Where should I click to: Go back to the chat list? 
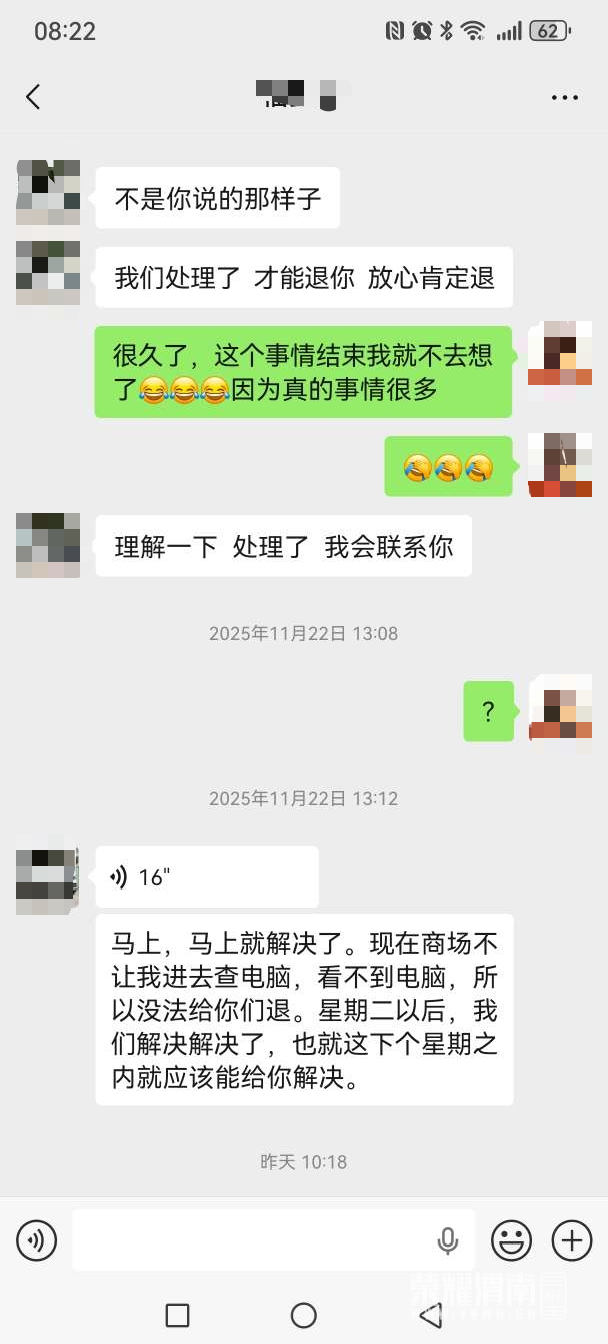click(33, 97)
